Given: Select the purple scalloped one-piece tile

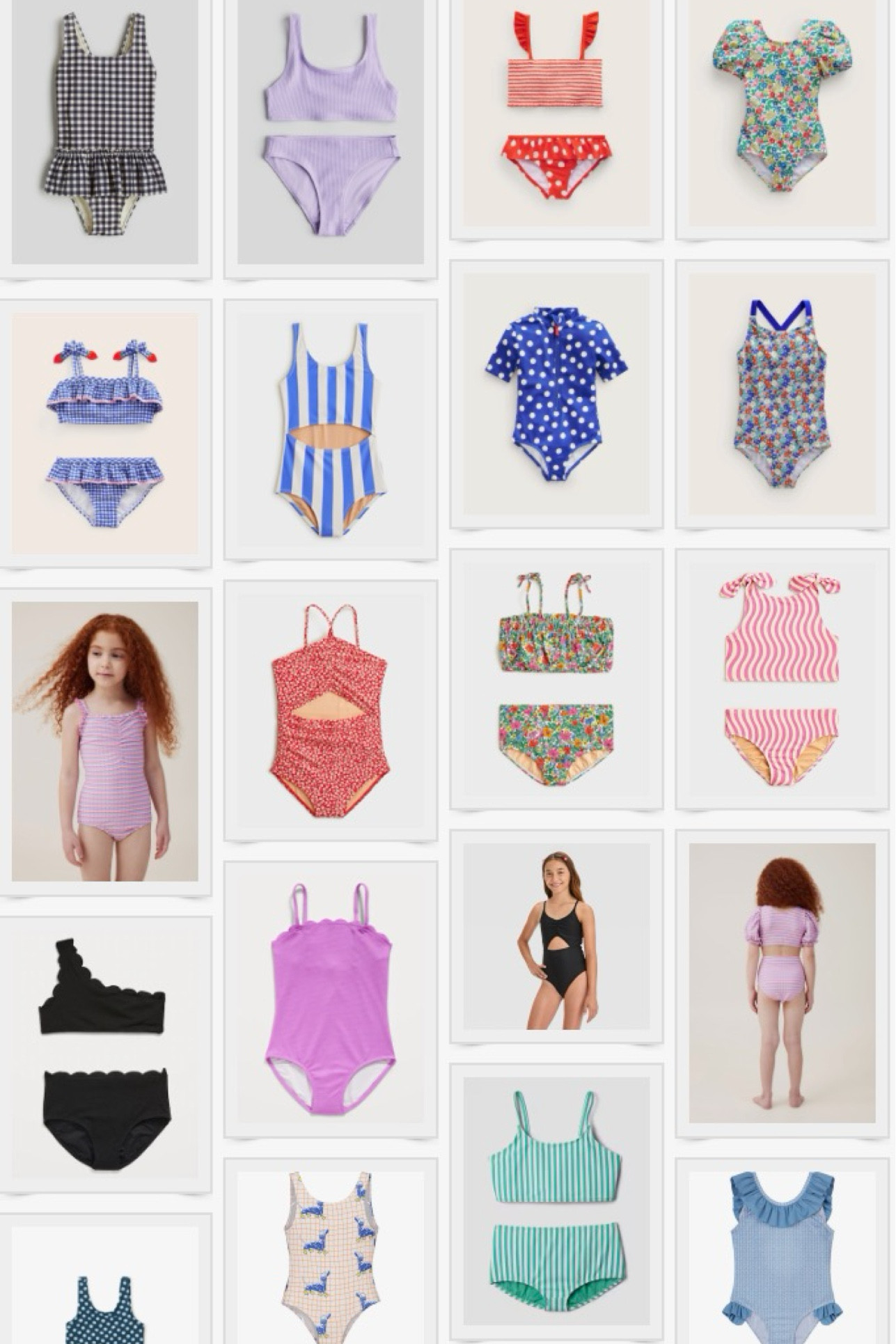Looking at the screenshot, I should 331,992.
